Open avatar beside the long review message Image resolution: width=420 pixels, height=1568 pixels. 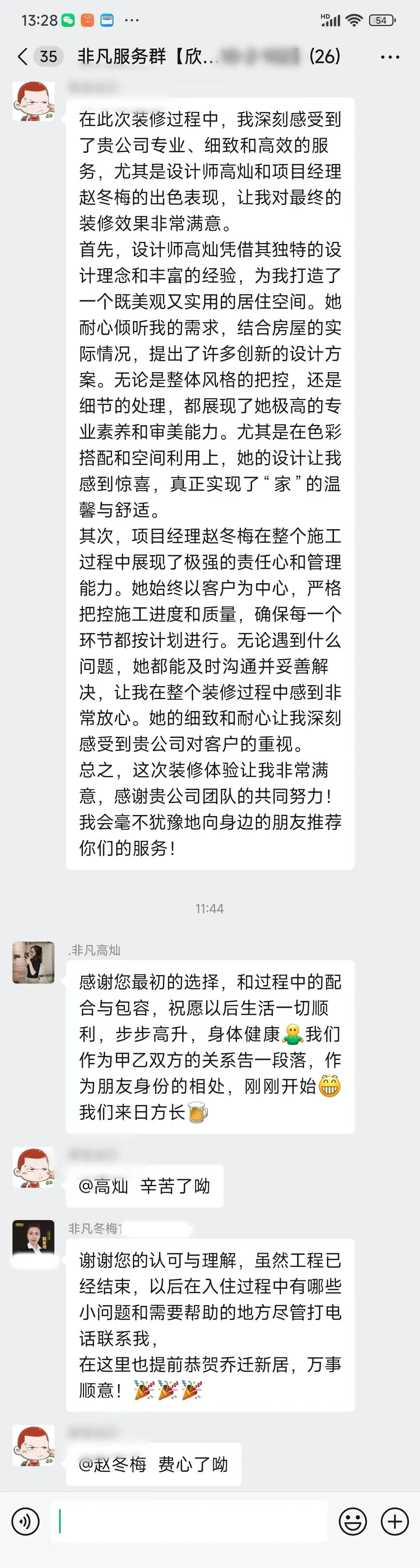33,101
